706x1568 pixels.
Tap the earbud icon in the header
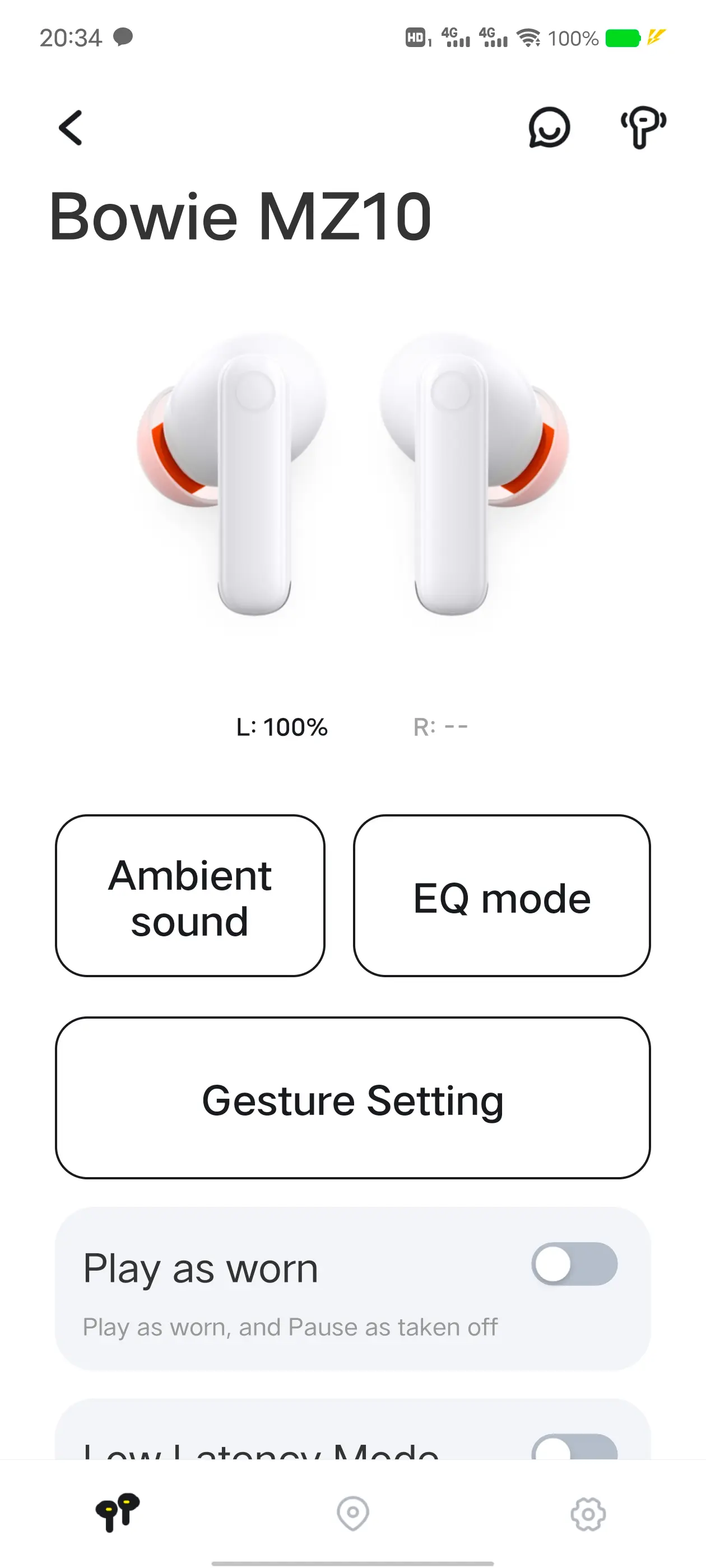point(643,128)
